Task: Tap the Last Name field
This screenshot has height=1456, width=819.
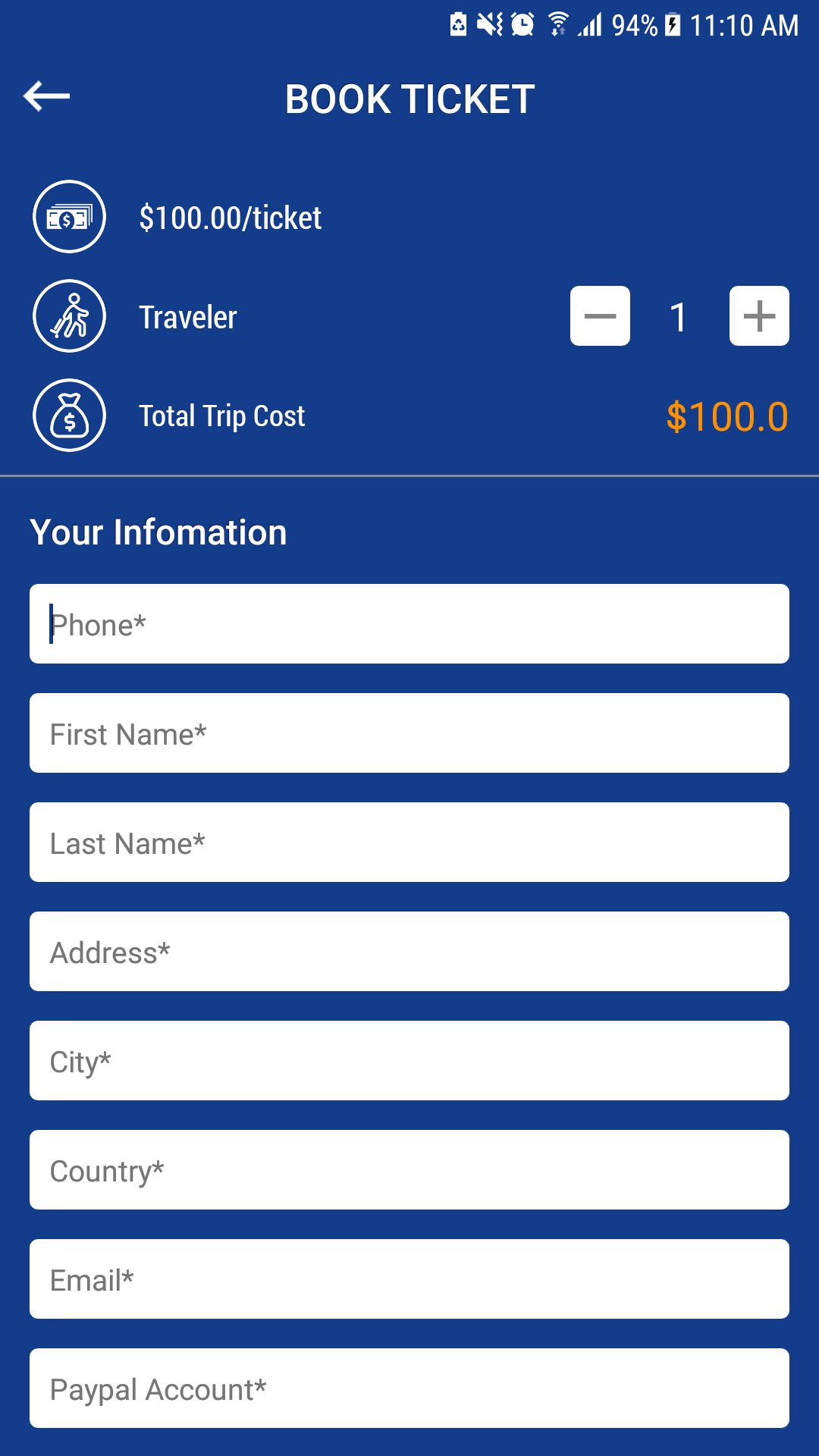Action: point(409,843)
